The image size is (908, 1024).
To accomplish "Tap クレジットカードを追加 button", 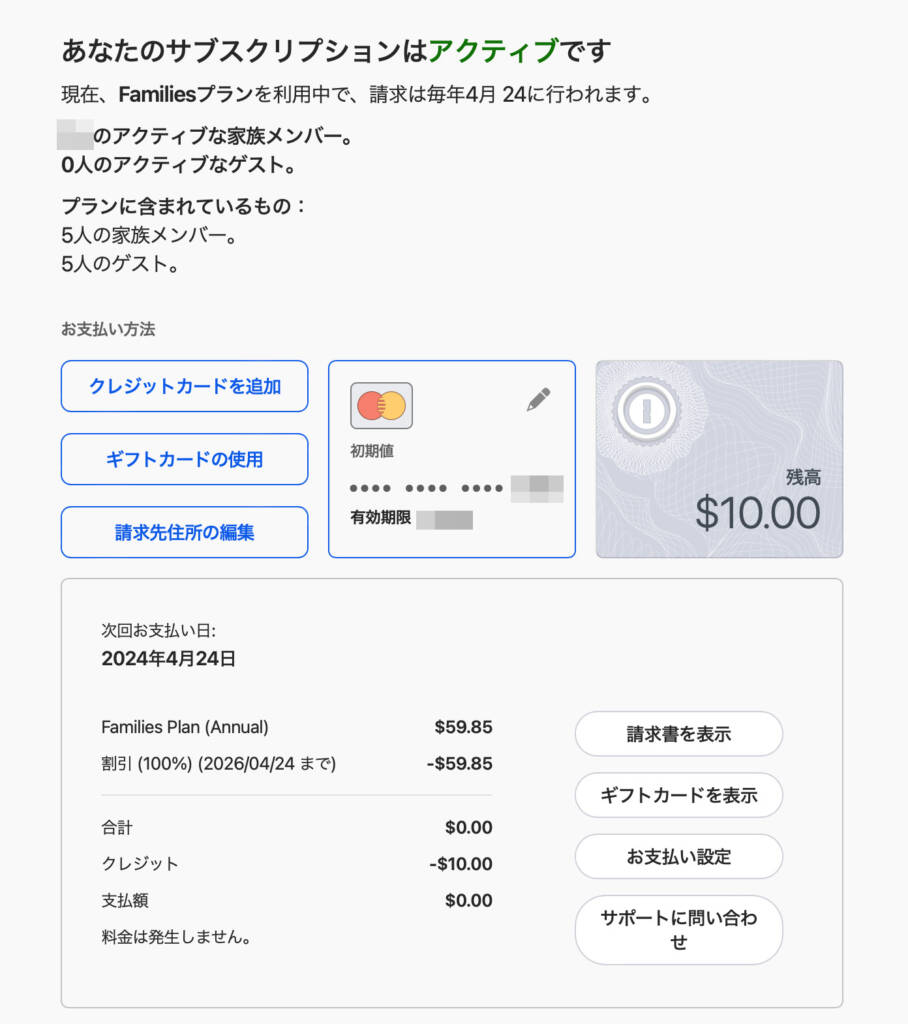I will pos(185,386).
